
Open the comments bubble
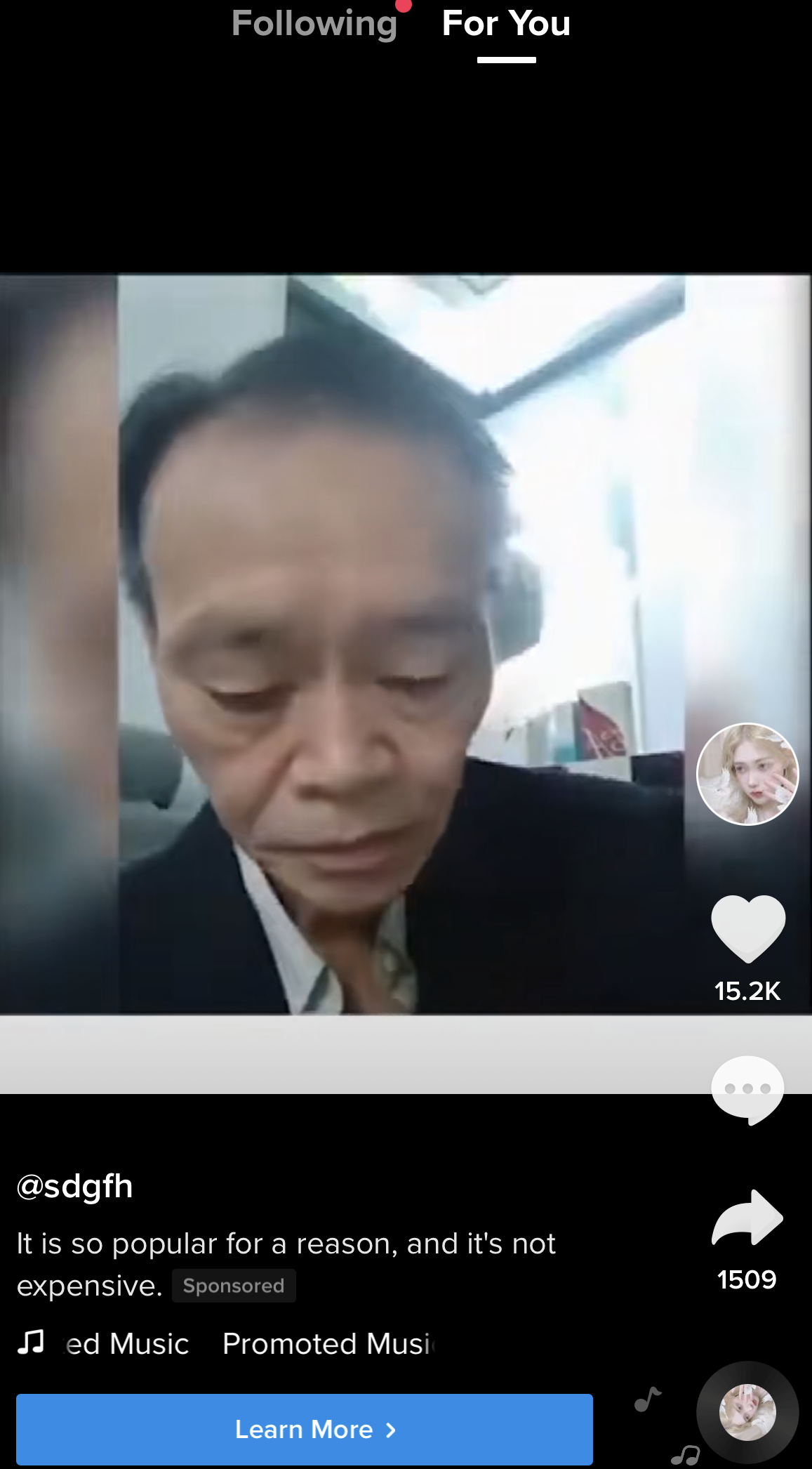pos(747,1090)
